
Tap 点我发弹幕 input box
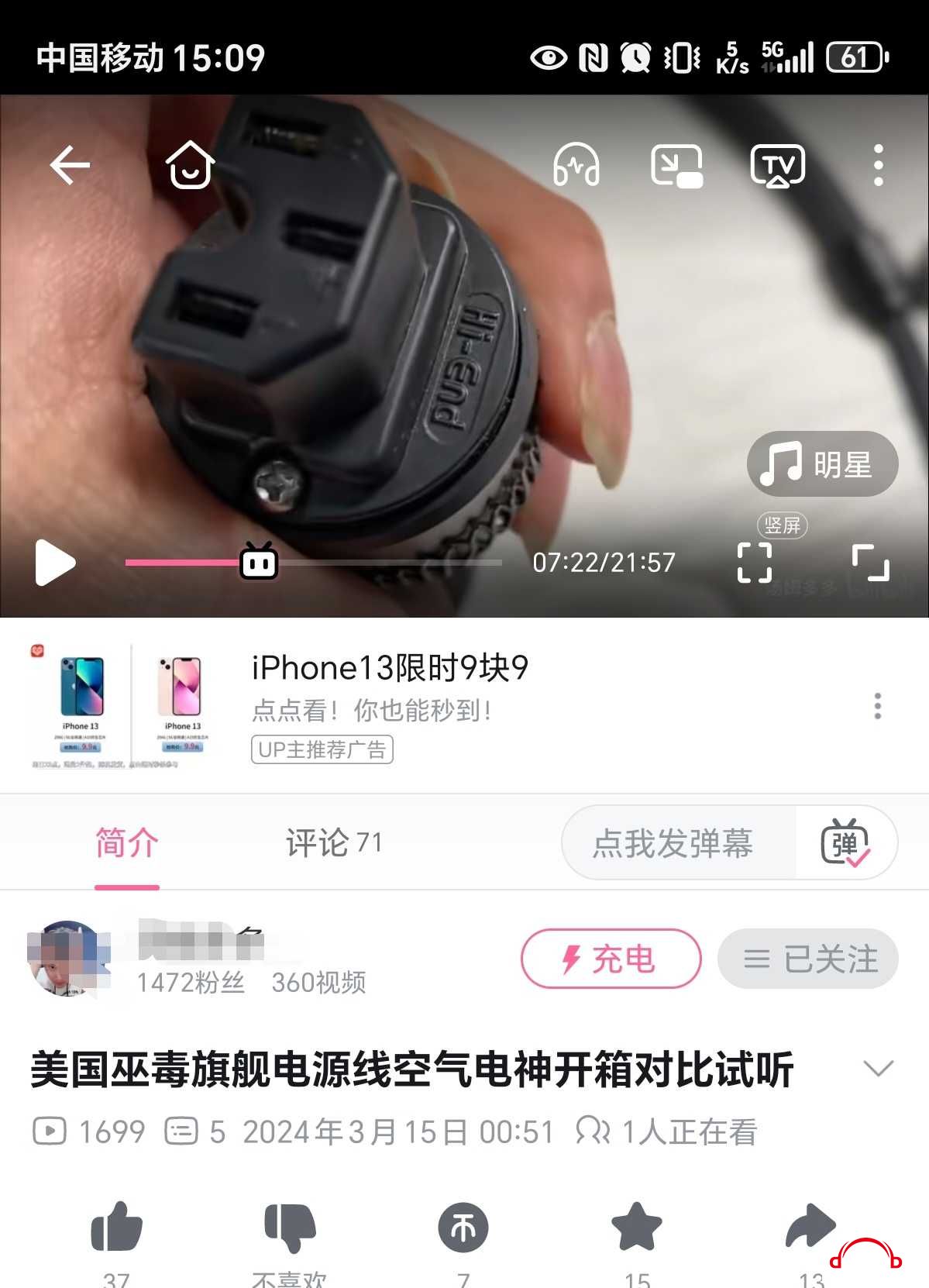click(674, 843)
